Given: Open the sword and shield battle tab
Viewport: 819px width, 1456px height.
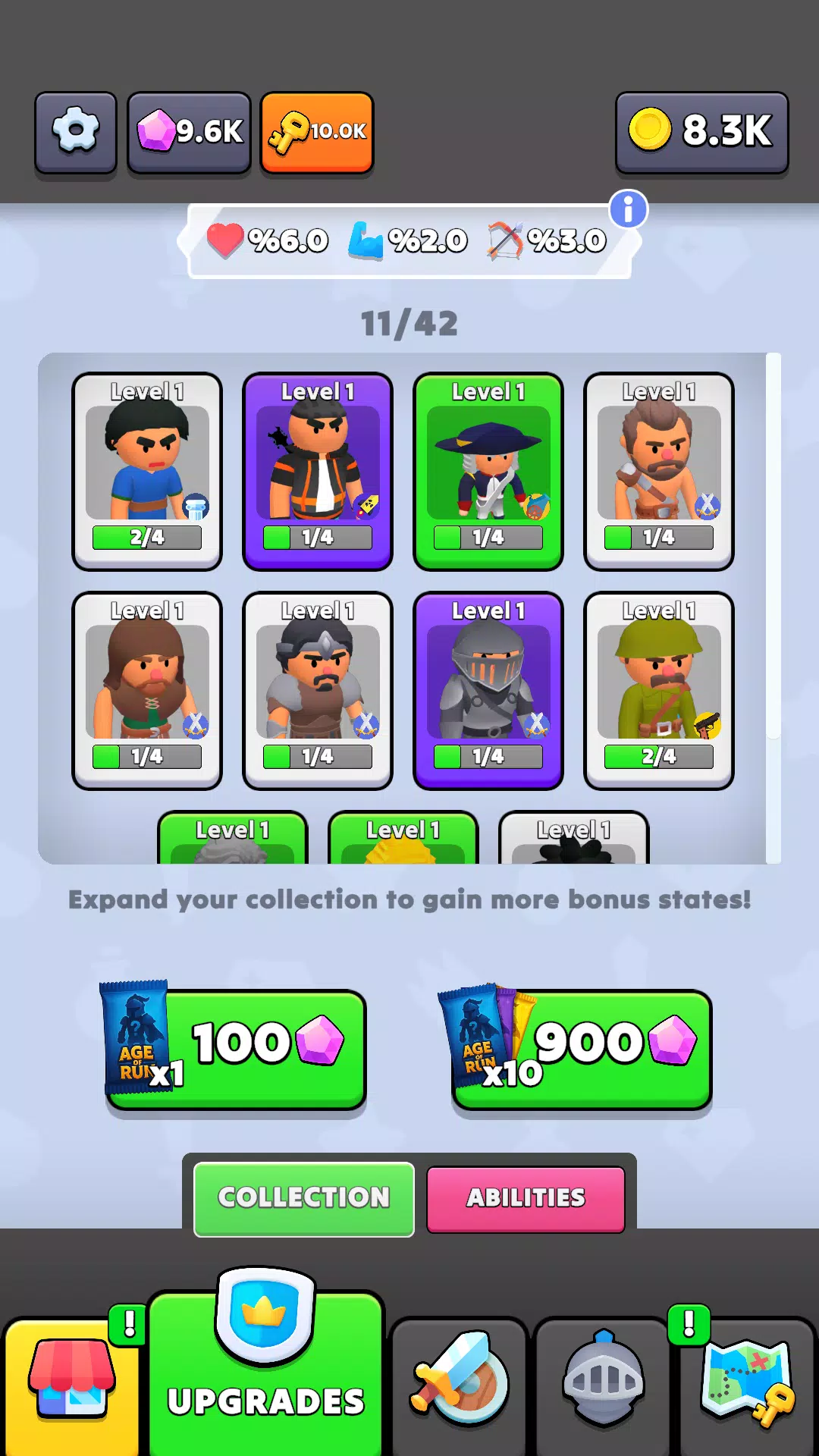Looking at the screenshot, I should (459, 1384).
